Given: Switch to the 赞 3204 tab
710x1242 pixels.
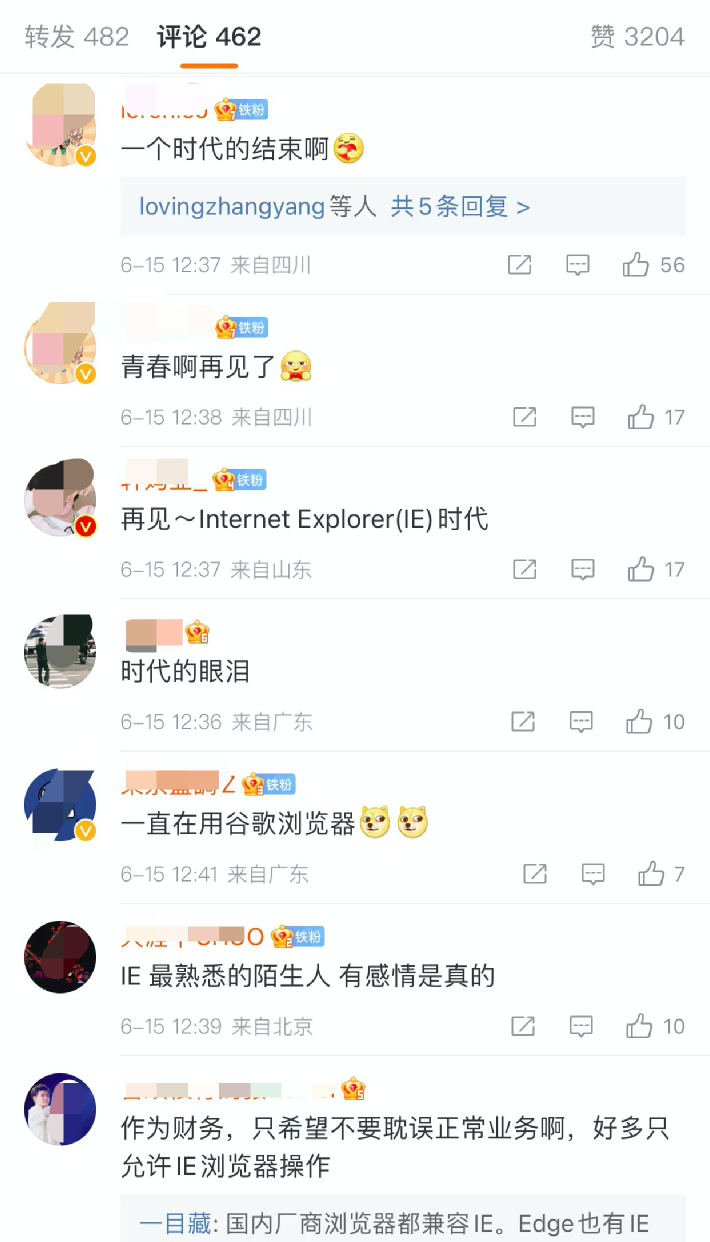Looking at the screenshot, I should [637, 37].
